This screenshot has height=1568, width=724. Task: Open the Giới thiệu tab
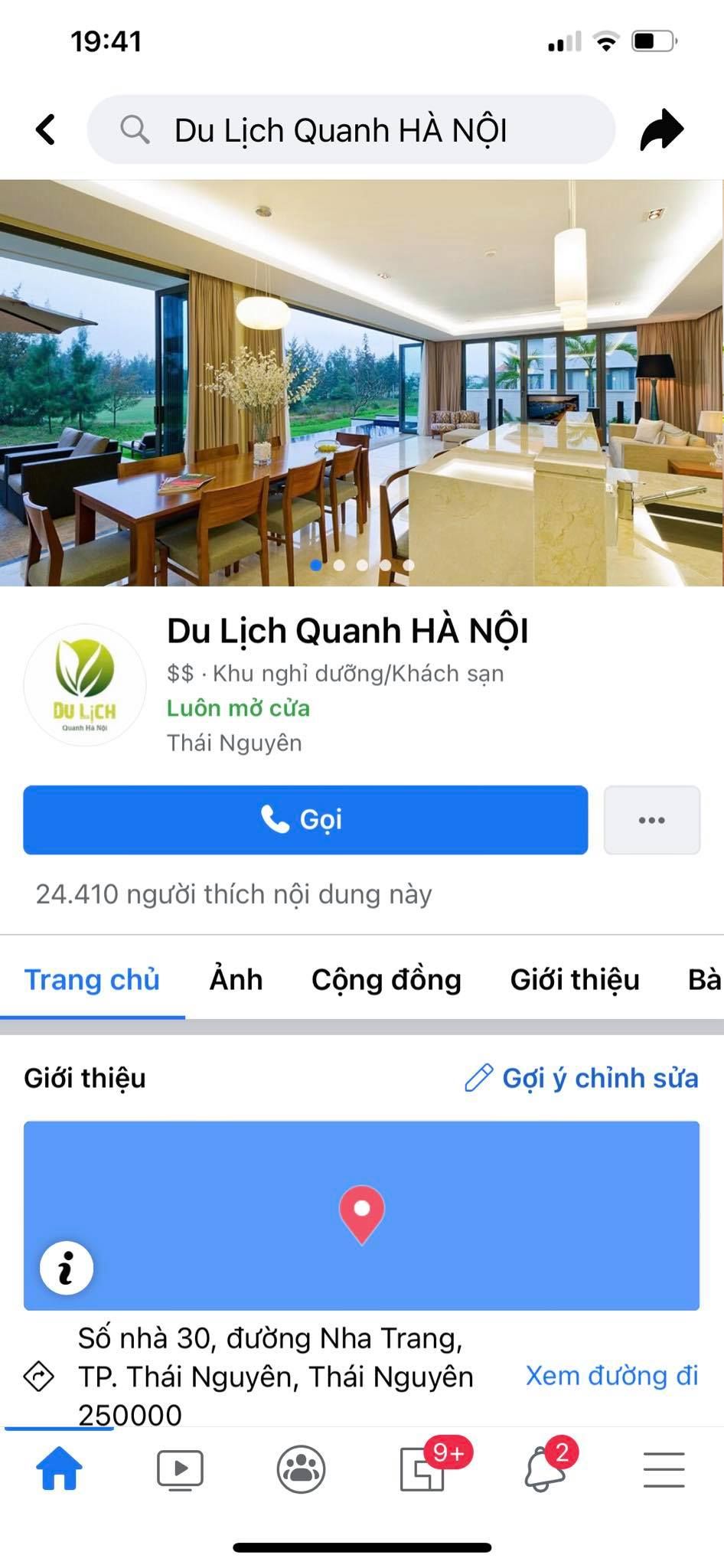[574, 979]
